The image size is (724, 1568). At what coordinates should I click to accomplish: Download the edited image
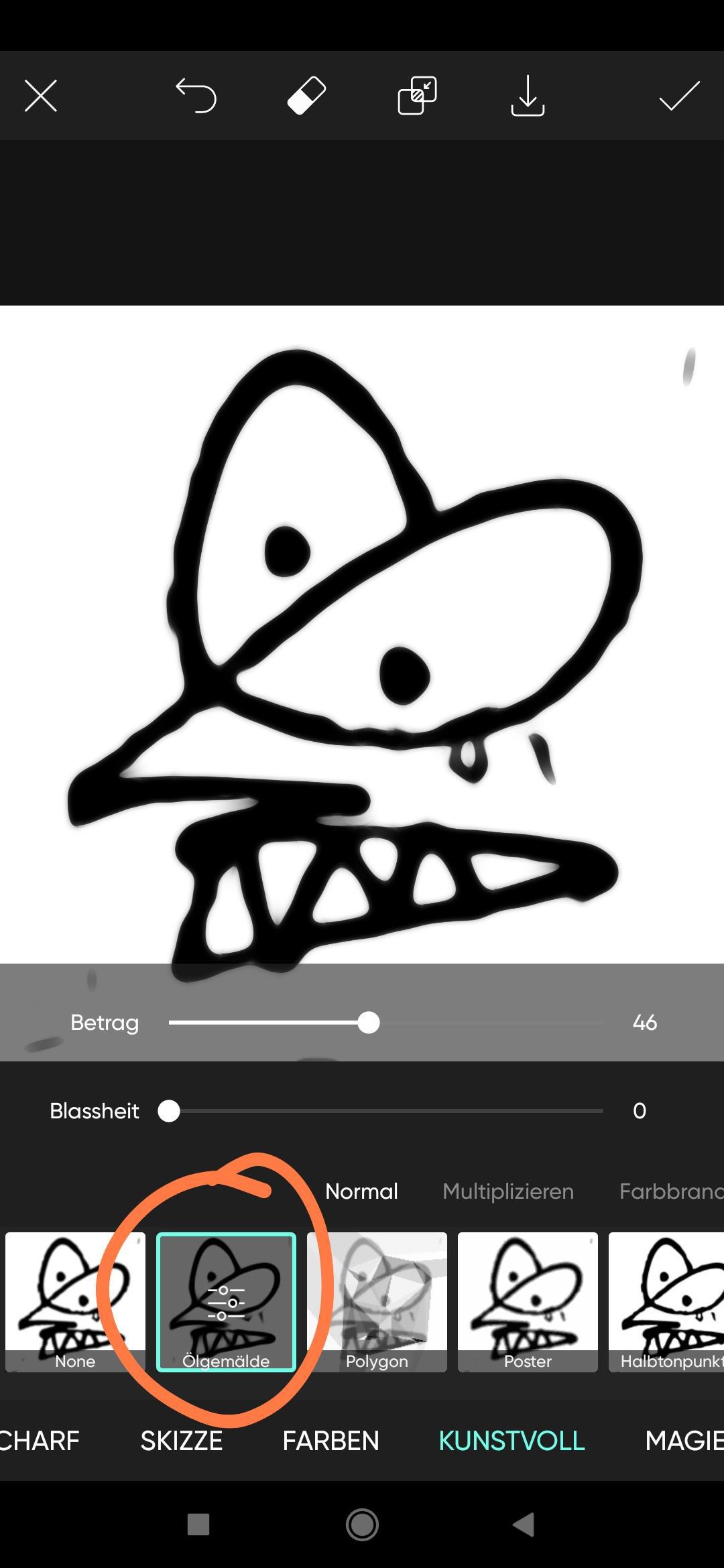coord(528,96)
